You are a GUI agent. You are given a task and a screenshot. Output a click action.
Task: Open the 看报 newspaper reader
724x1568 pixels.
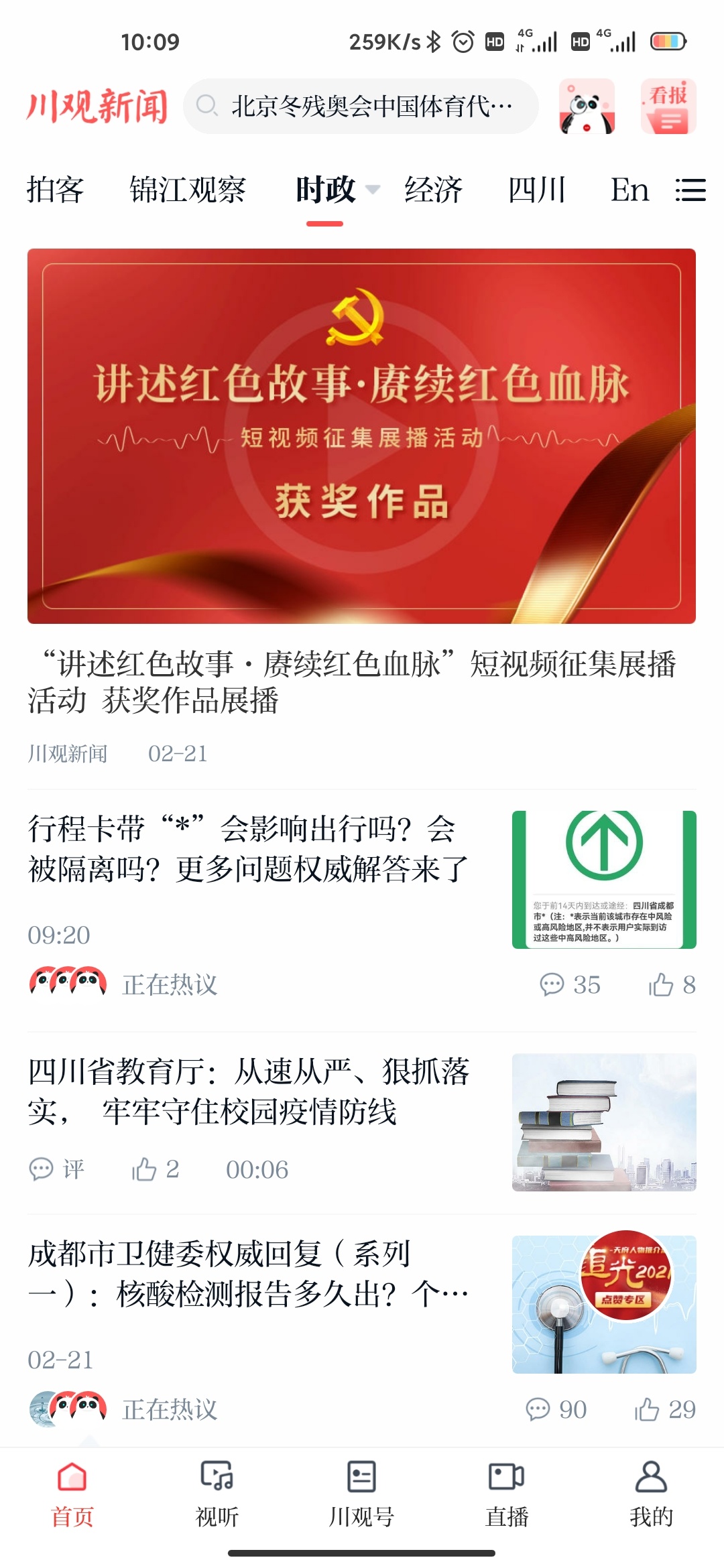[668, 106]
